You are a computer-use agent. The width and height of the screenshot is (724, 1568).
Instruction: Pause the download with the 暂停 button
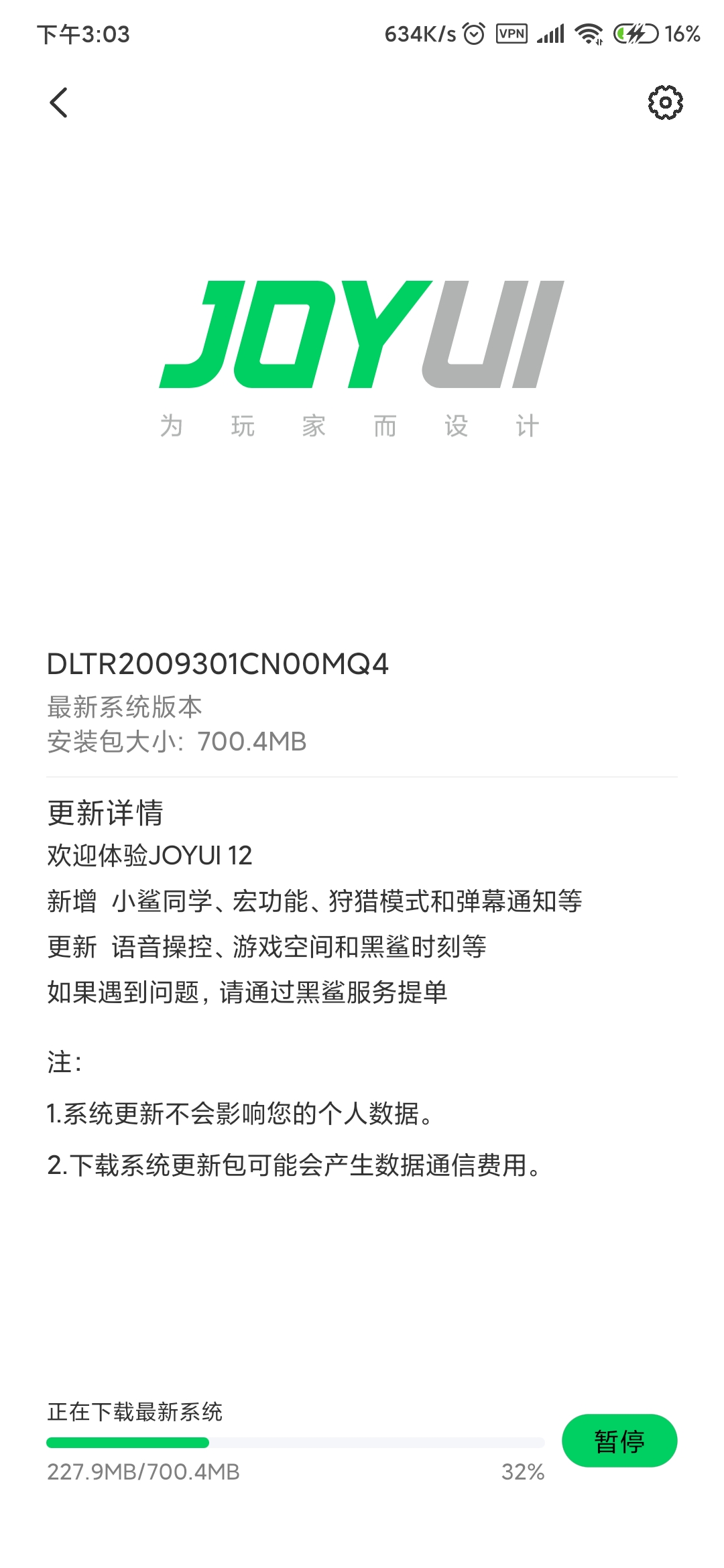coord(619,1440)
